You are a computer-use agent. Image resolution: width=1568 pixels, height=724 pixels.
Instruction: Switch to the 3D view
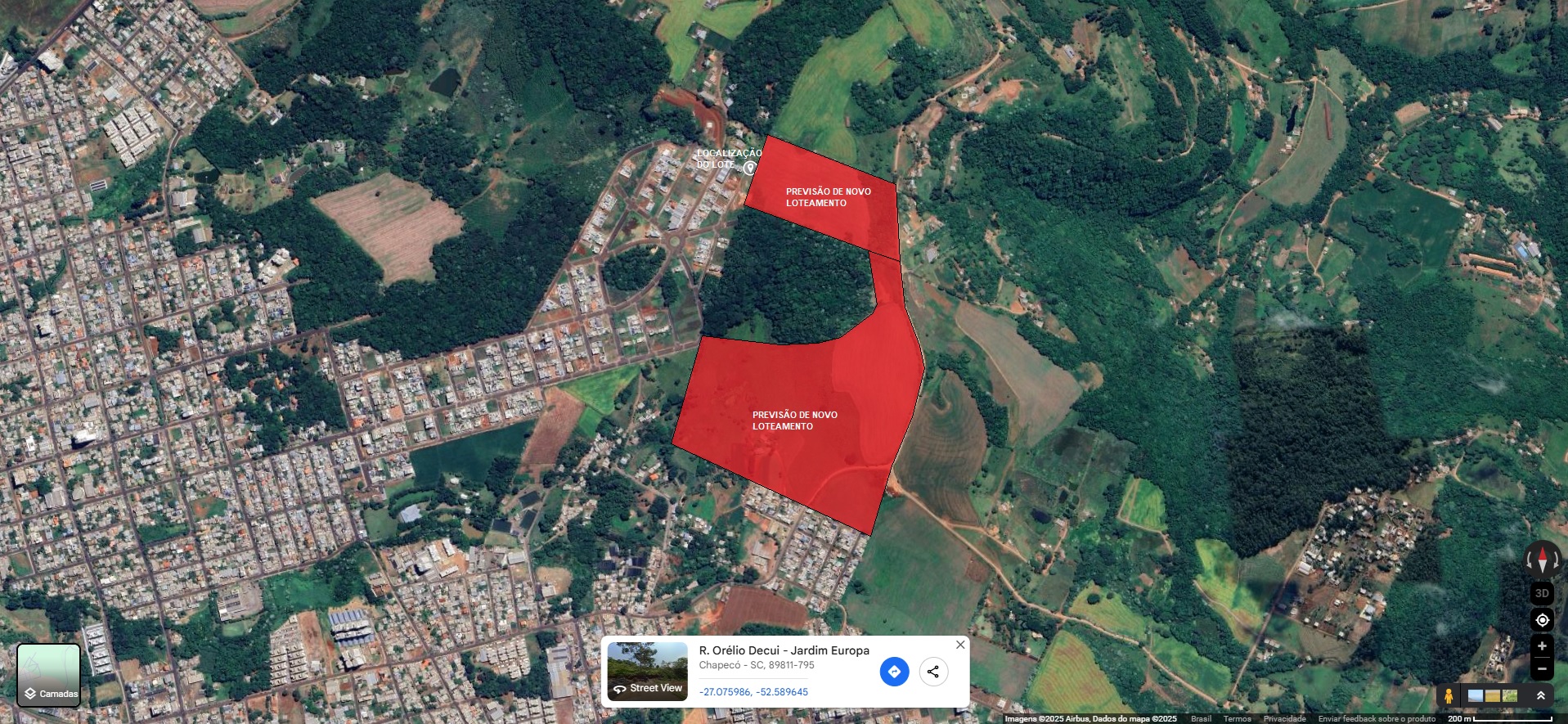tap(1542, 593)
